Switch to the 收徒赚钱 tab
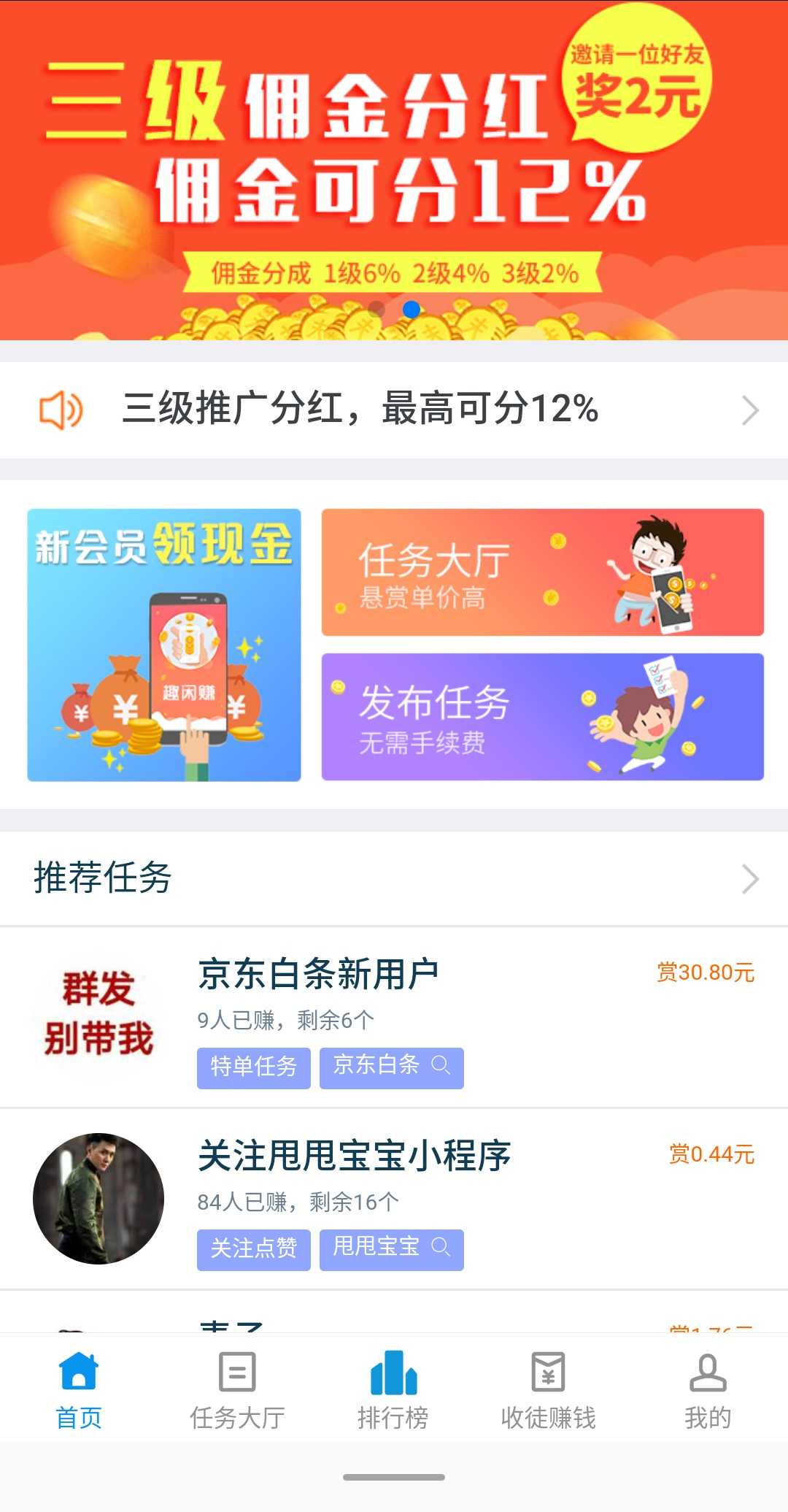Screen dimensions: 788x1512 549,1389
